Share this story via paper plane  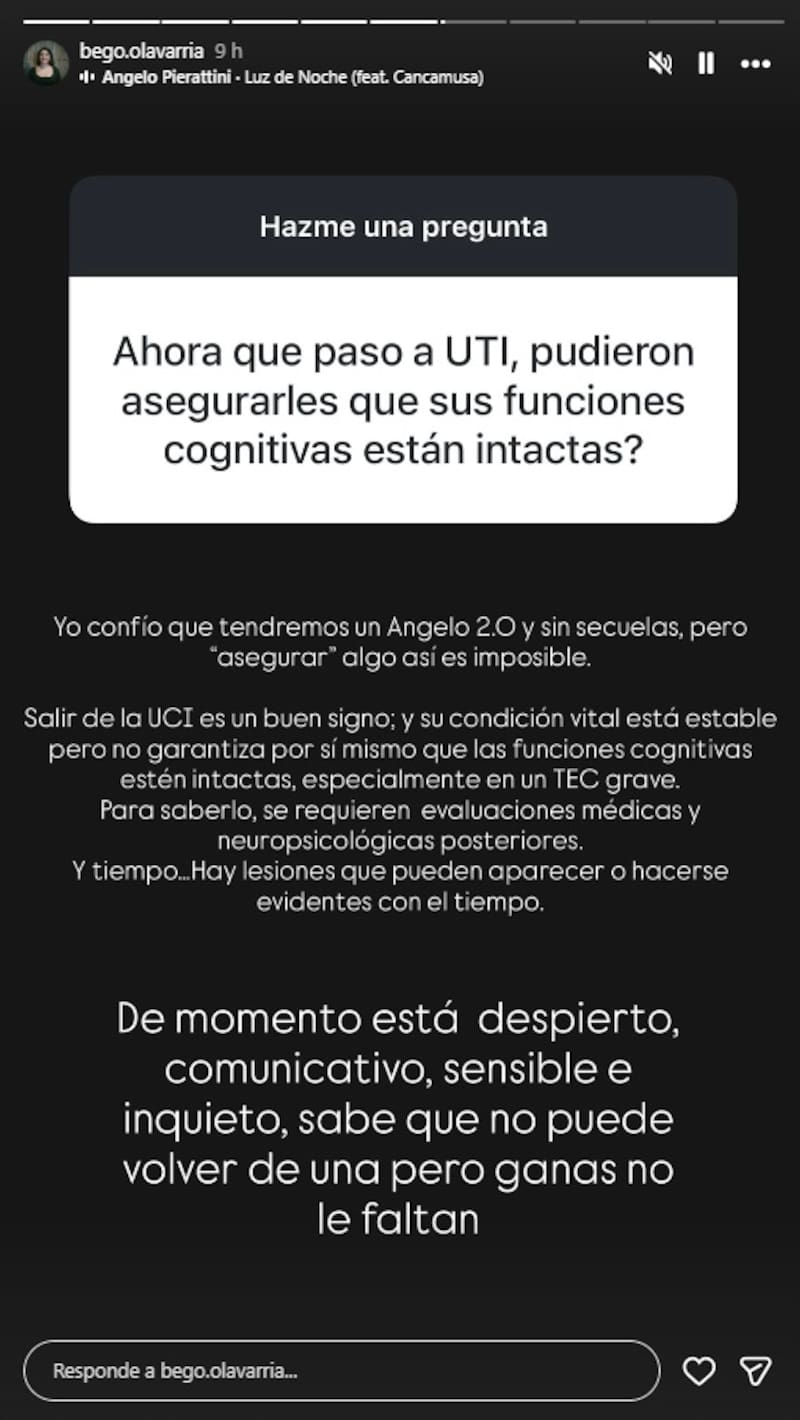coord(755,1370)
